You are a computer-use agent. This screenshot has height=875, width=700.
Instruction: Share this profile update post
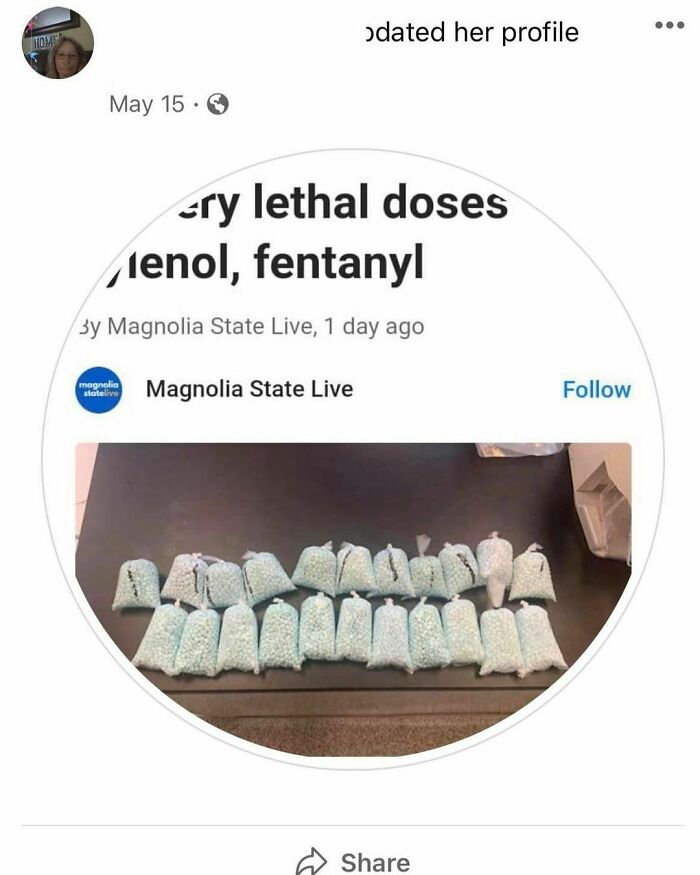(354, 861)
